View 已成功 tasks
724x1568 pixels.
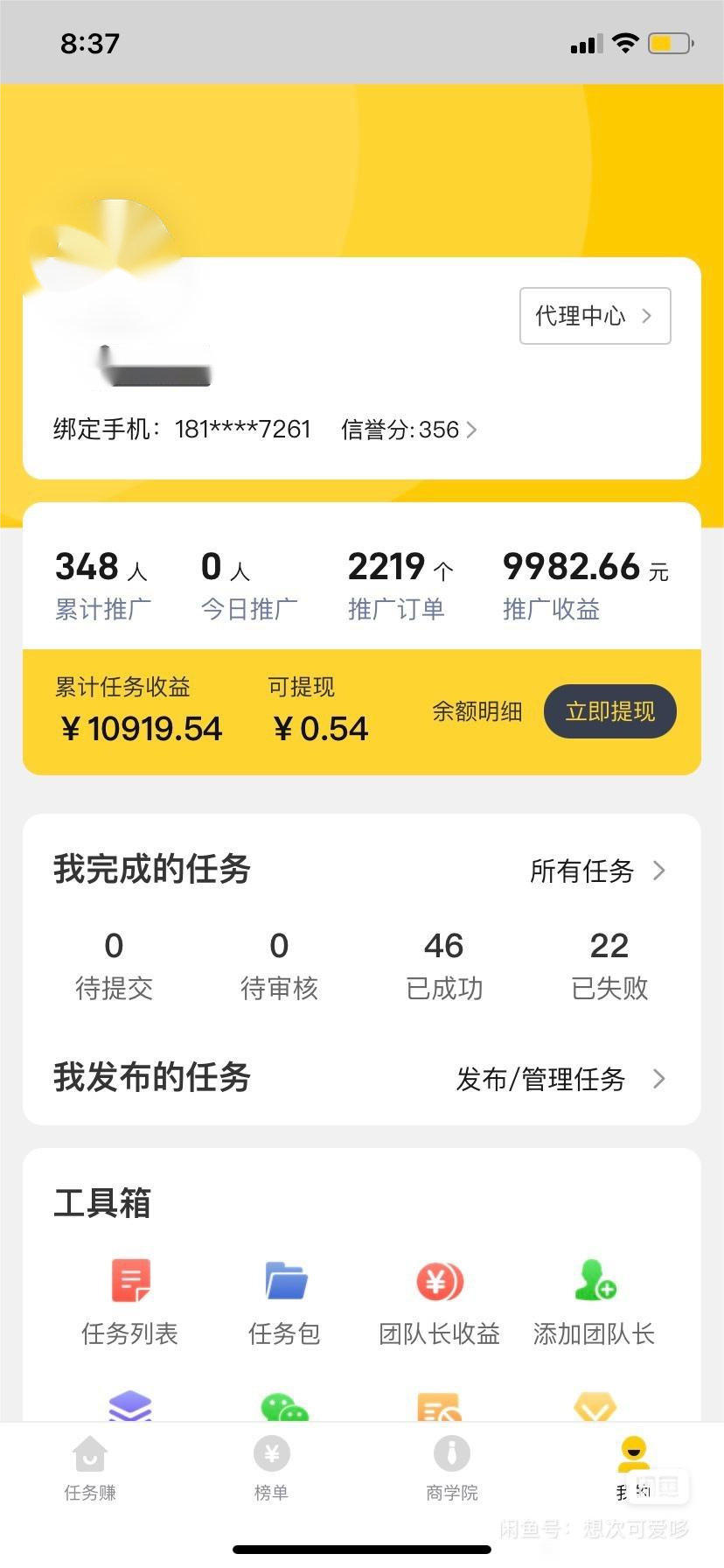click(x=444, y=966)
